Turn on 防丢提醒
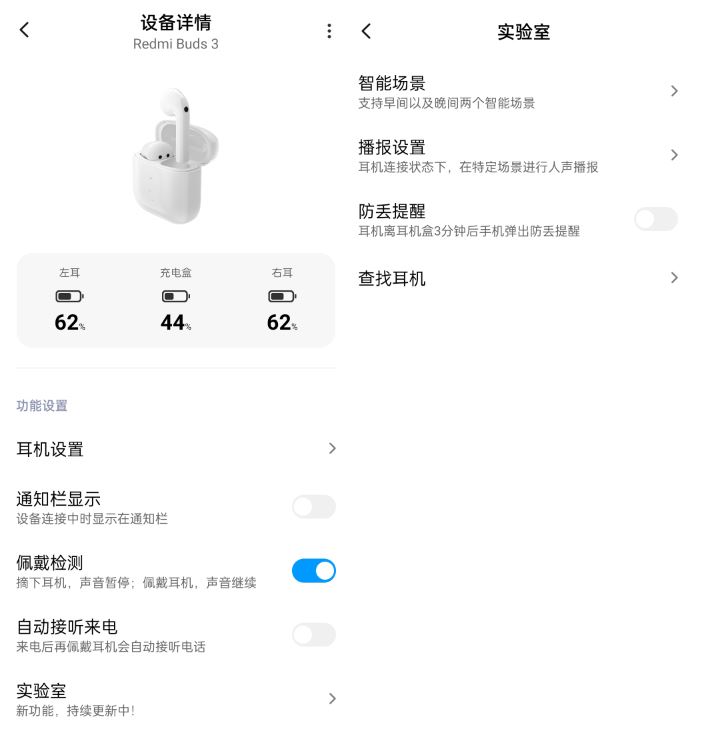 tap(656, 219)
